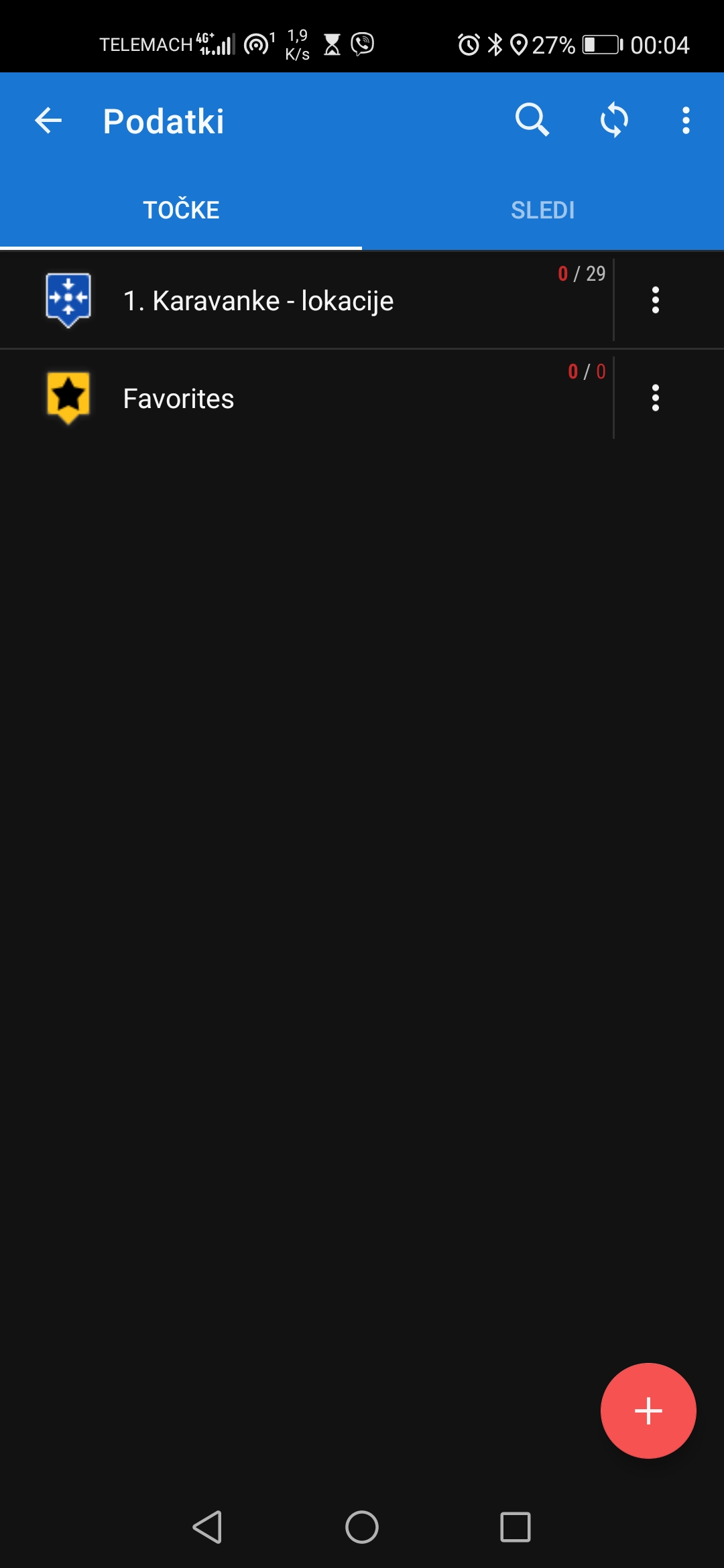Open recent apps from the navigation bar
The width and height of the screenshot is (724, 1568).
coord(515,1528)
